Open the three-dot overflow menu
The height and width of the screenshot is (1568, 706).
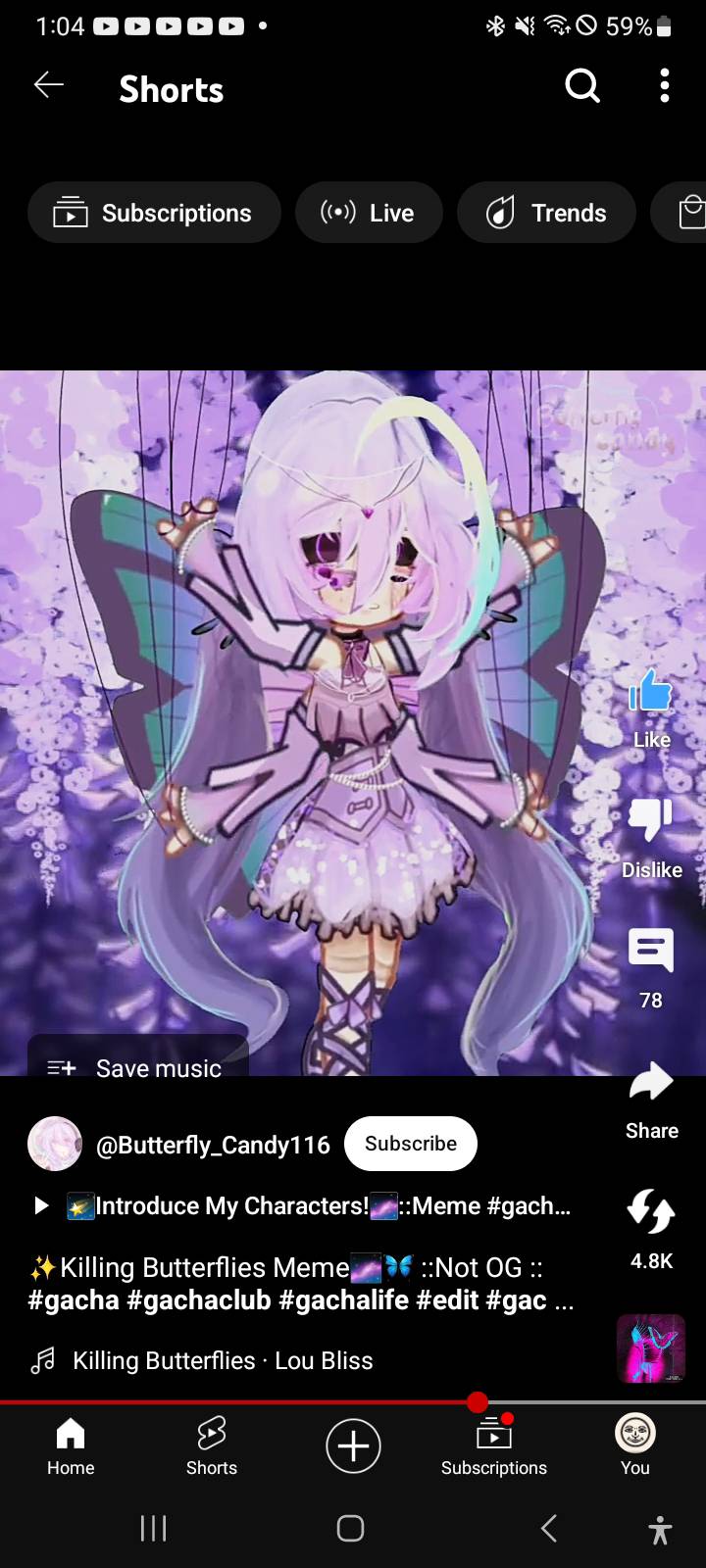pyautogui.click(x=665, y=86)
